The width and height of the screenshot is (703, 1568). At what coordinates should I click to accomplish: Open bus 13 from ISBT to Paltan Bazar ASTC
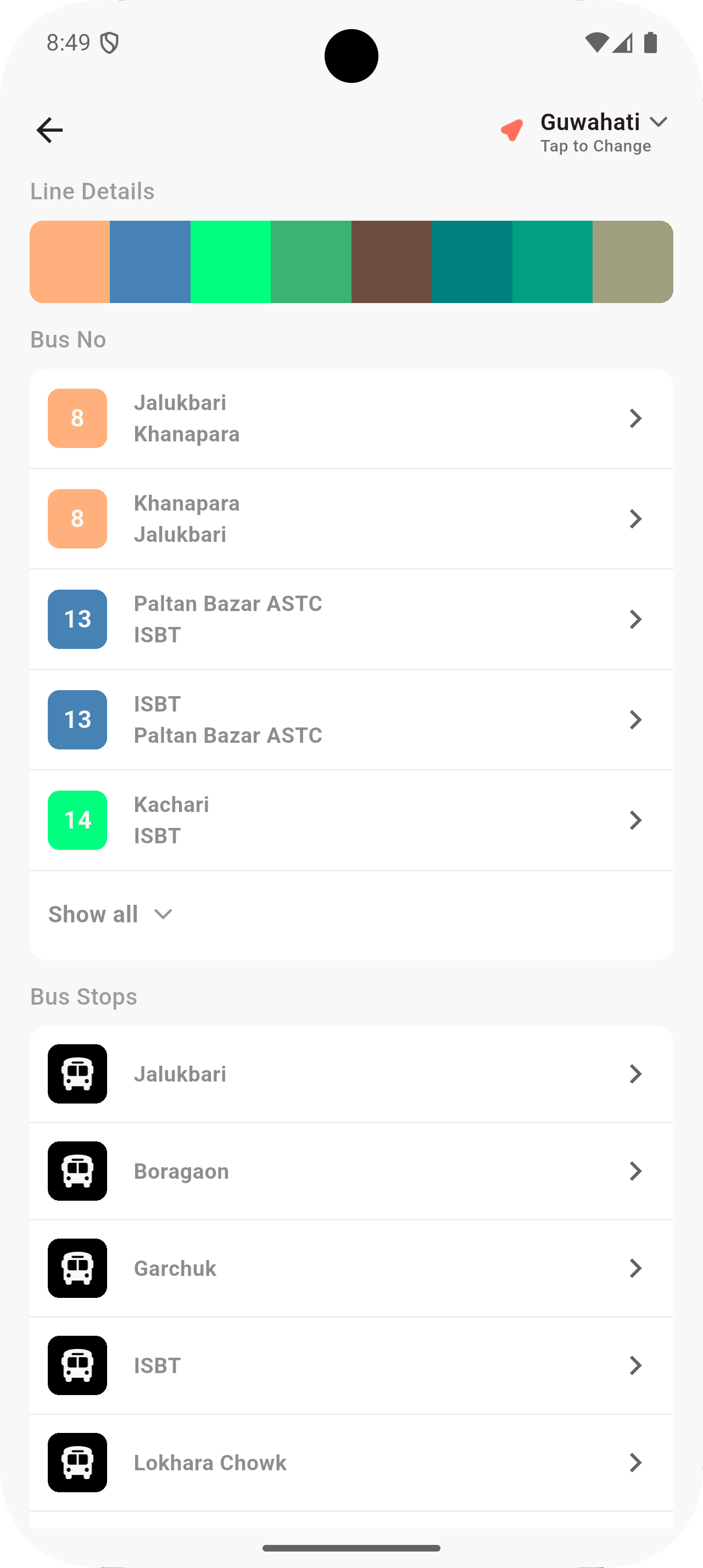tap(351, 720)
